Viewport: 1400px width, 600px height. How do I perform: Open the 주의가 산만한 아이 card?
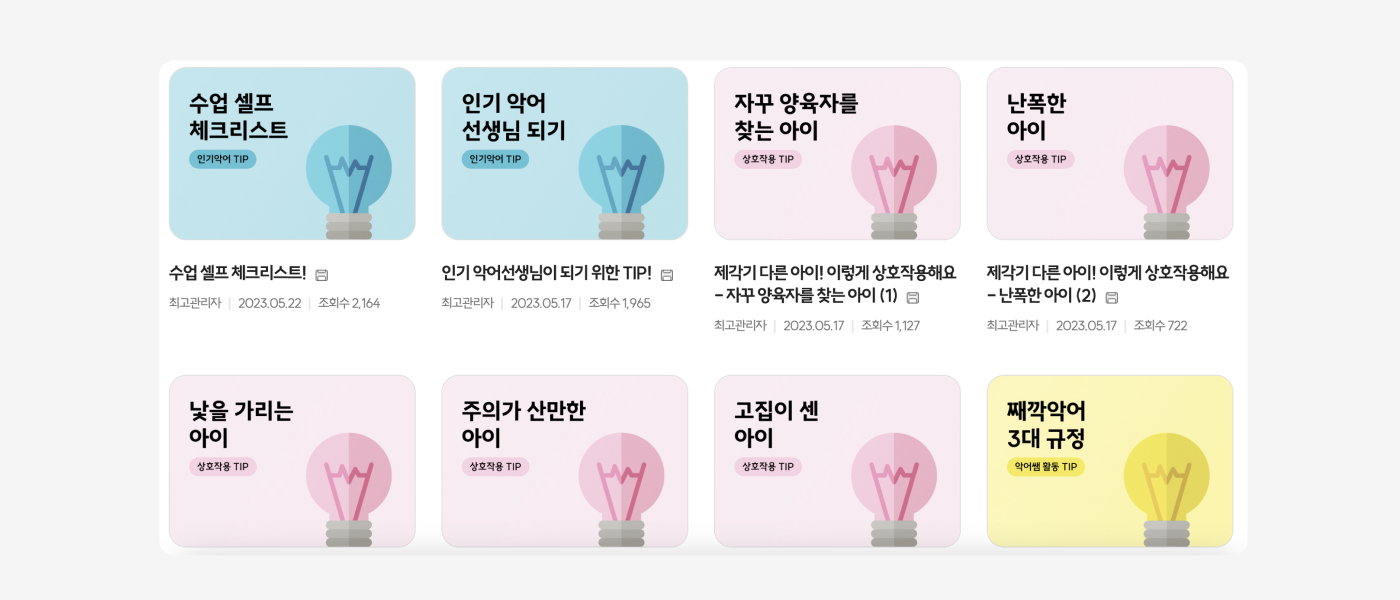(564, 461)
